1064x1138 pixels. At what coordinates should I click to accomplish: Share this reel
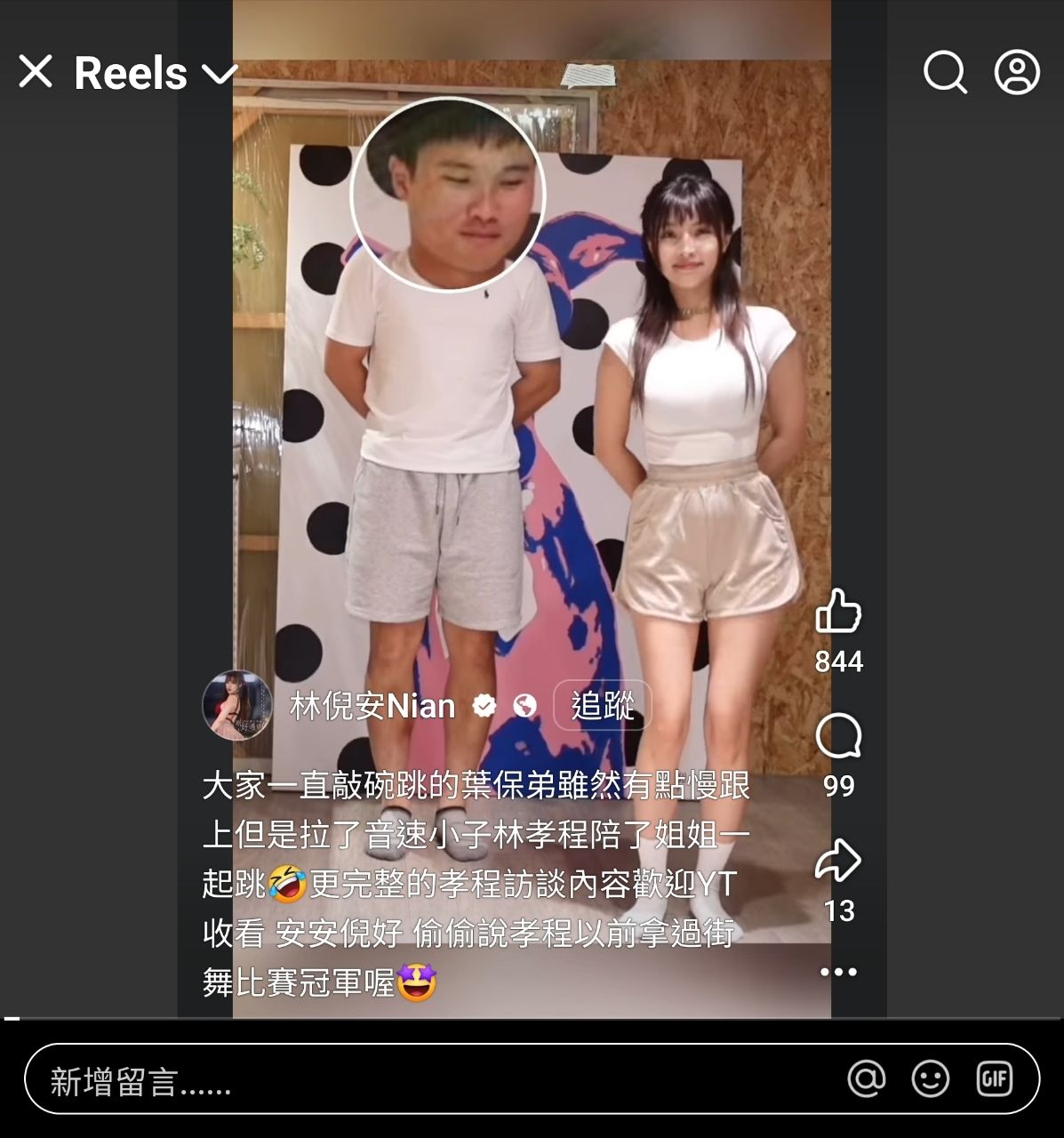(838, 861)
